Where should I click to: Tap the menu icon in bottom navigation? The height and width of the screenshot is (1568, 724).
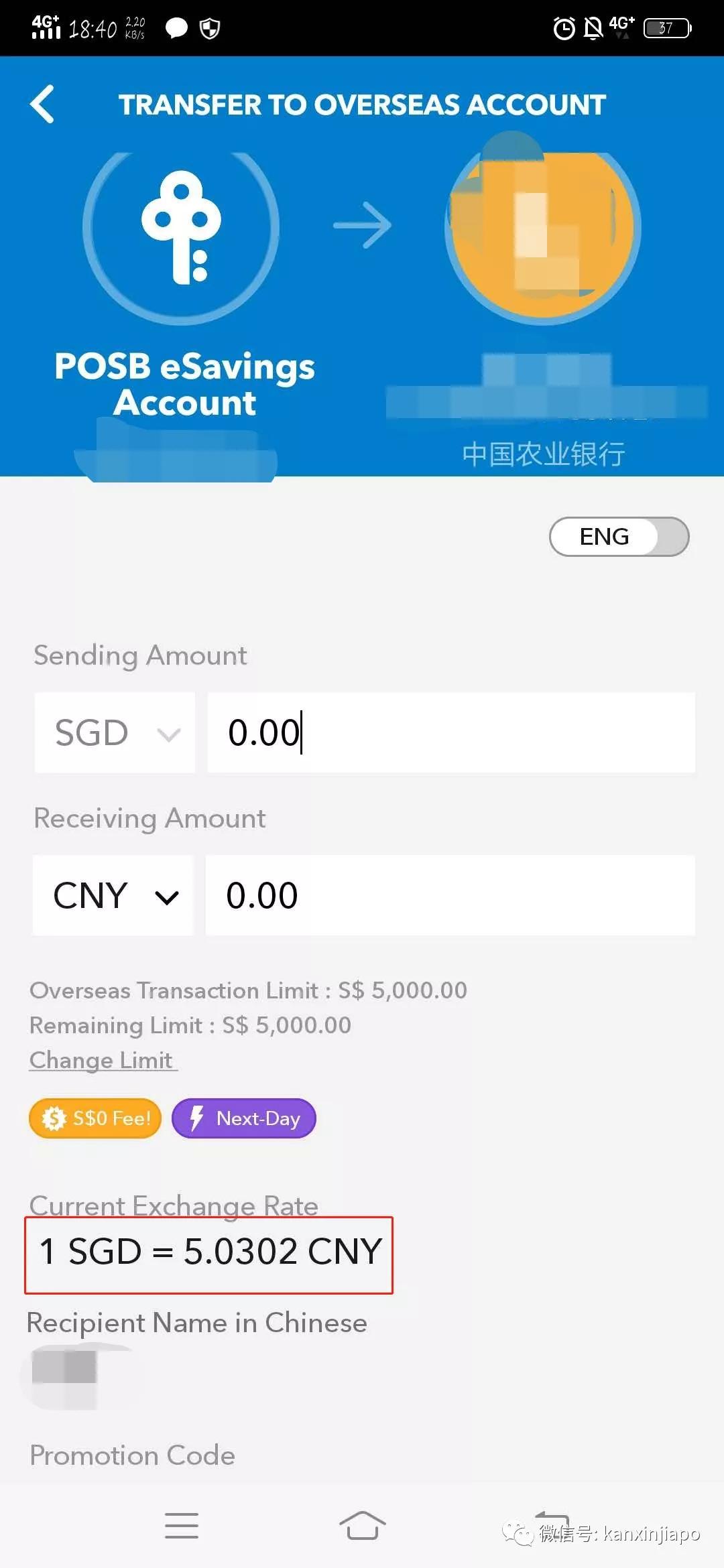pyautogui.click(x=181, y=1525)
